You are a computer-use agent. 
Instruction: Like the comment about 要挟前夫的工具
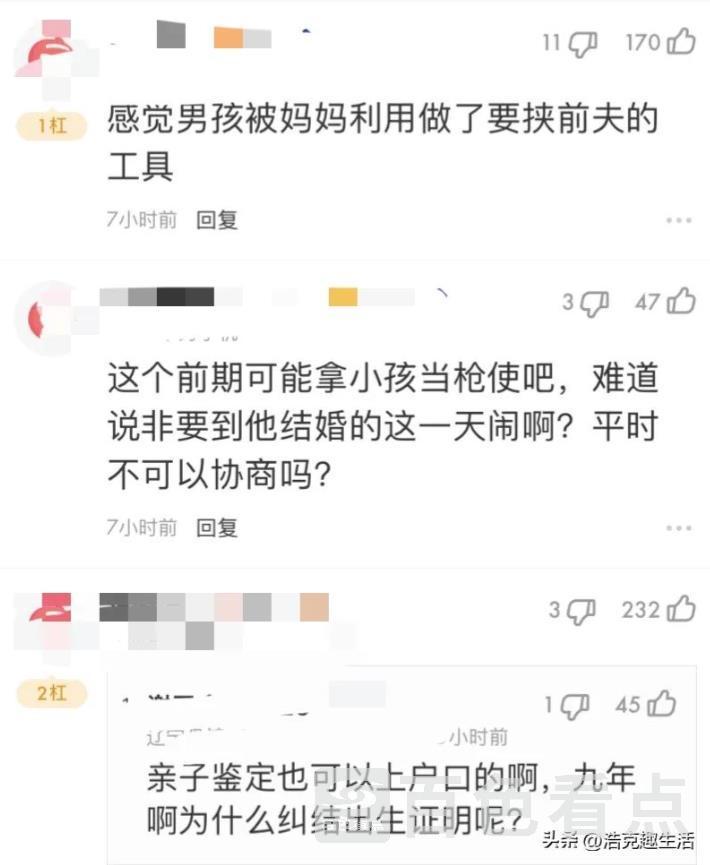click(680, 43)
